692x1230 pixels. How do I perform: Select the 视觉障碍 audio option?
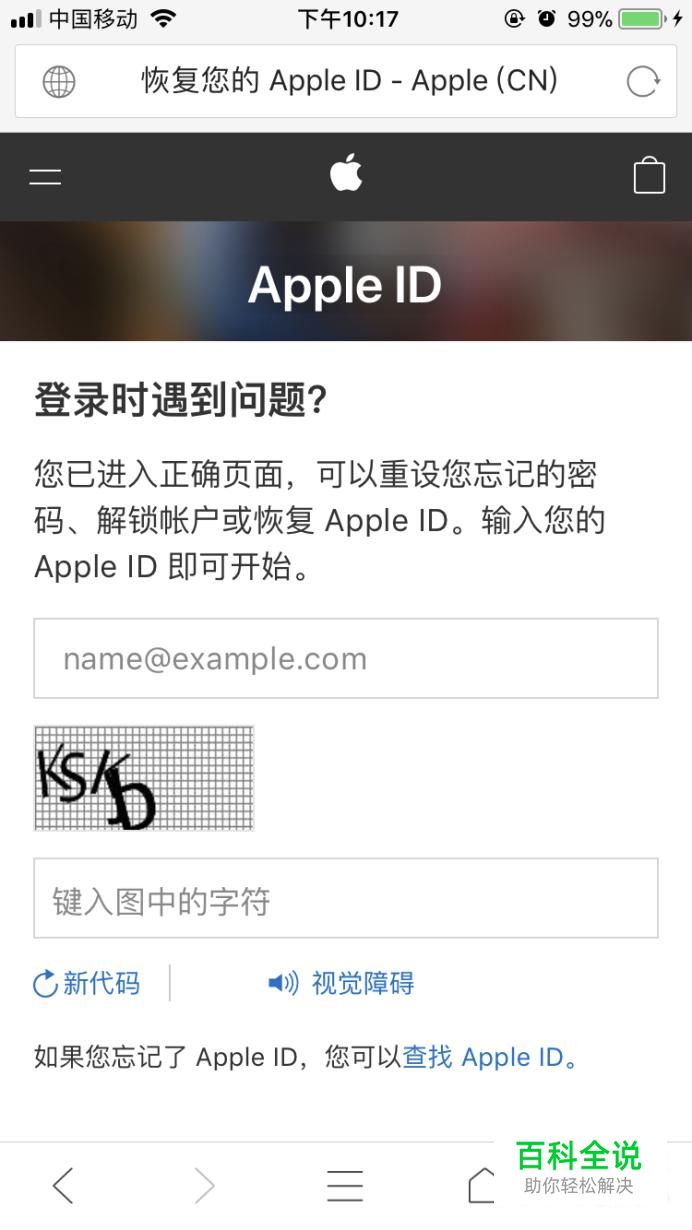341,983
